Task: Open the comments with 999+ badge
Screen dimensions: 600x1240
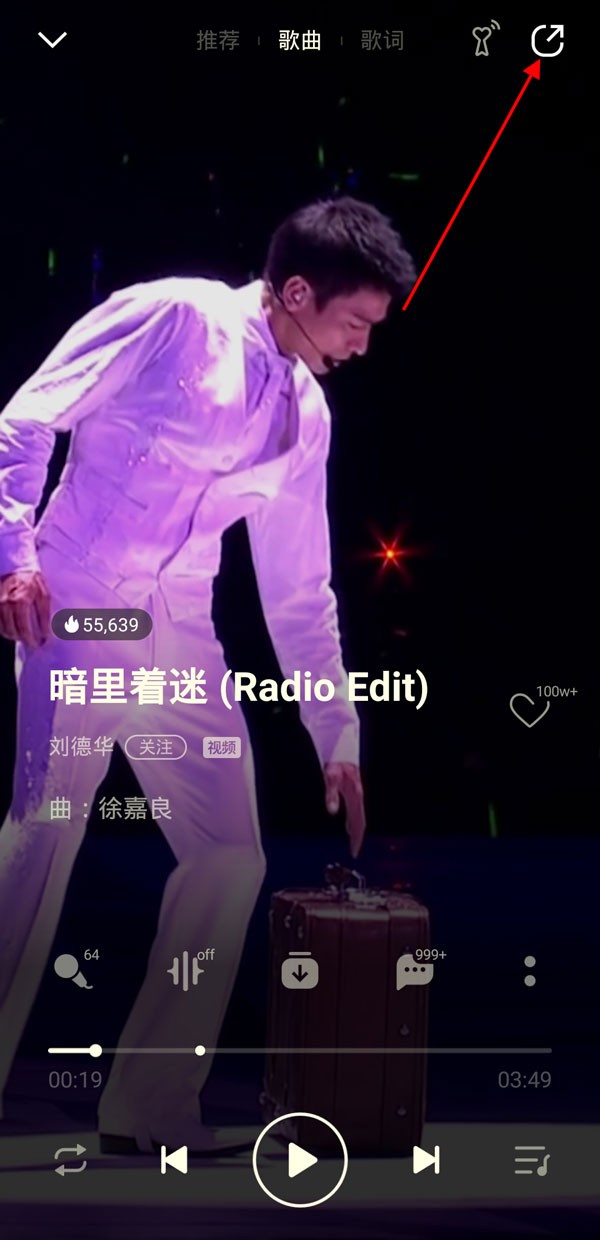Action: click(414, 971)
